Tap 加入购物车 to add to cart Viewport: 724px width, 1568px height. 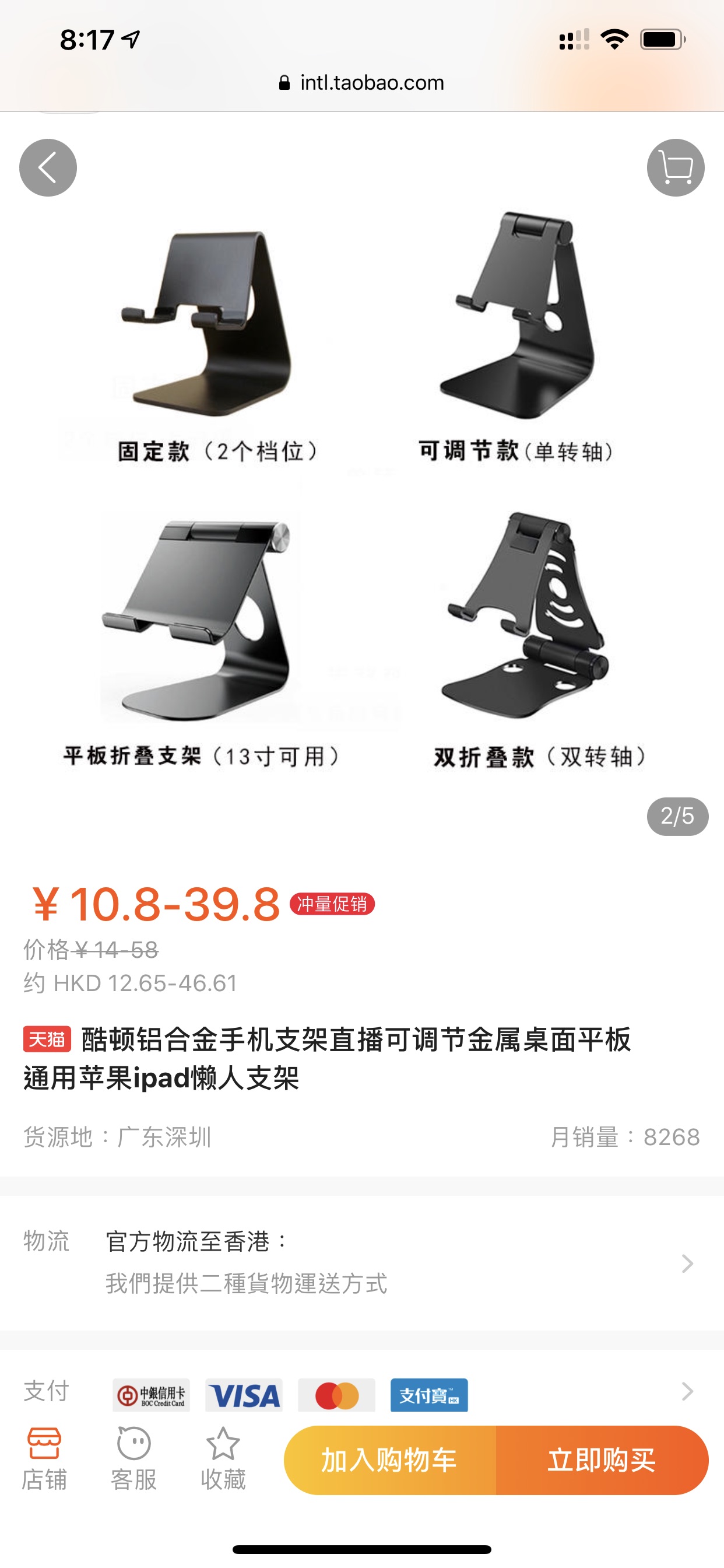[390, 1460]
